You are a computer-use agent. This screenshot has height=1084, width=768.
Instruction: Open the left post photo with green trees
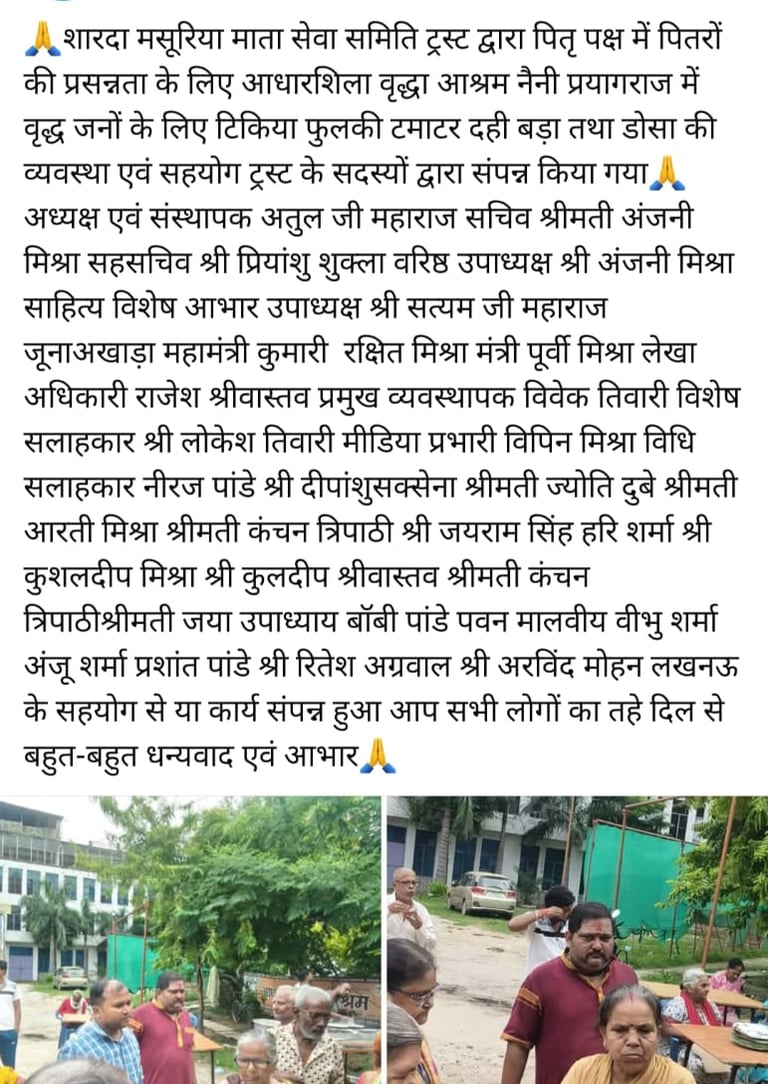190,940
